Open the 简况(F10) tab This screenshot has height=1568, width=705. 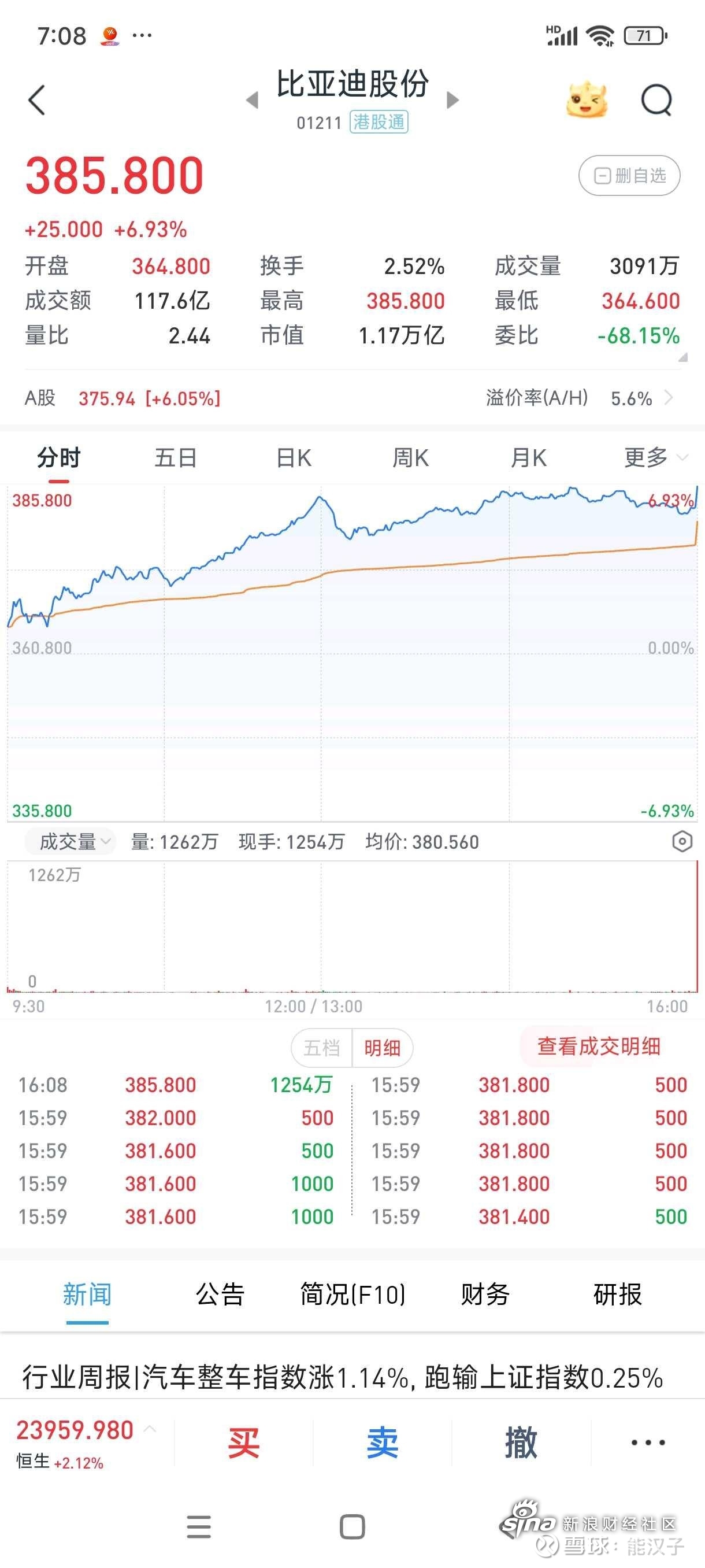pos(352,1295)
